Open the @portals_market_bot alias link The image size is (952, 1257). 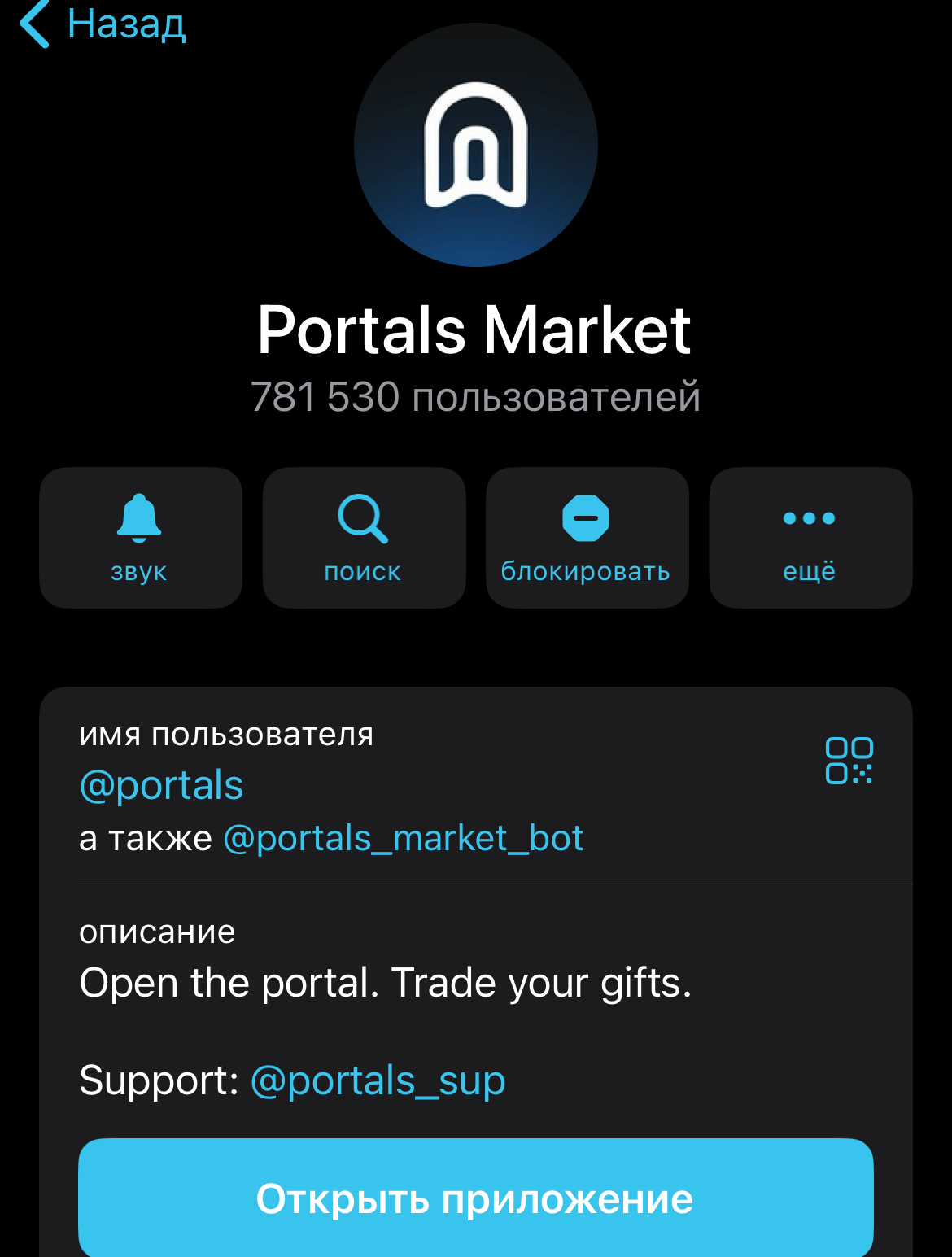(x=404, y=838)
